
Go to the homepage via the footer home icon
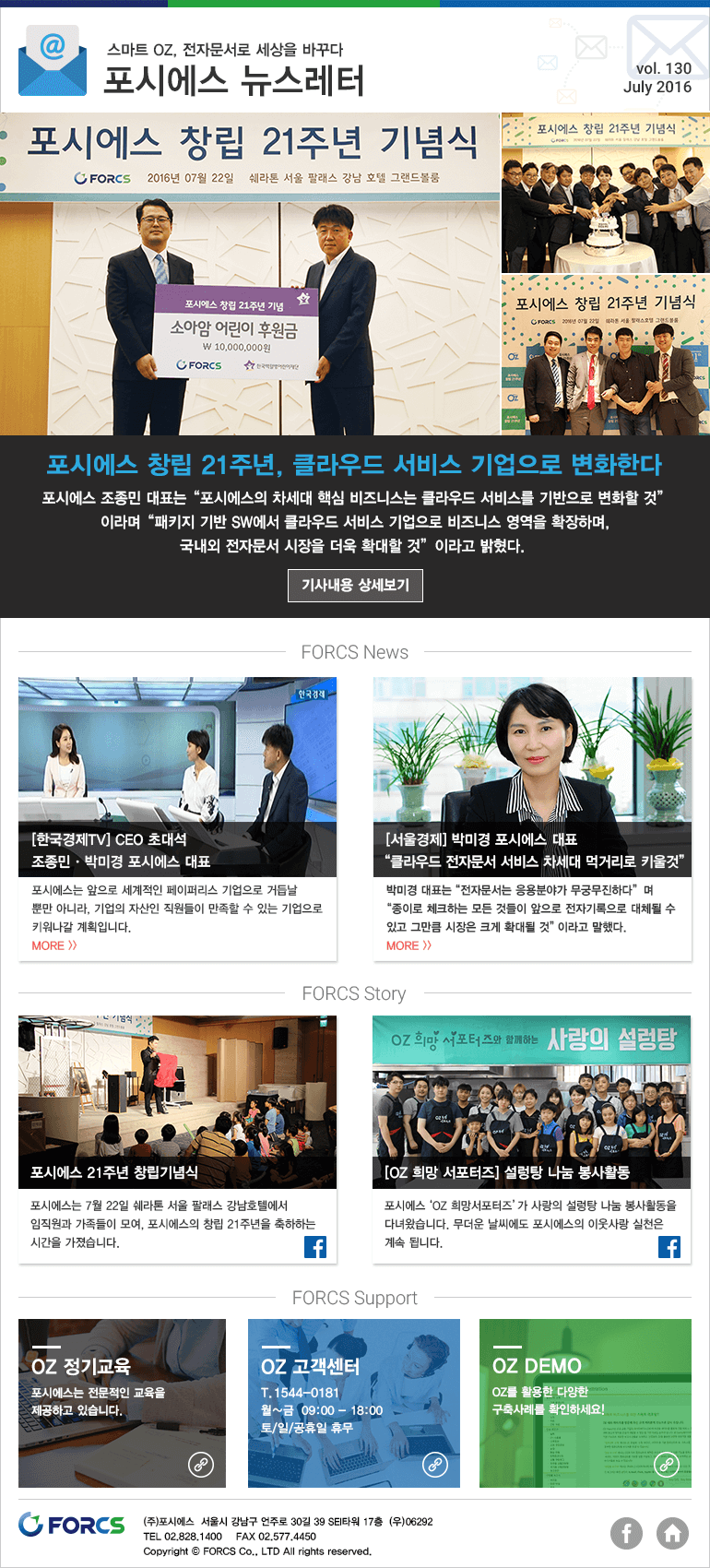[x=672, y=1533]
